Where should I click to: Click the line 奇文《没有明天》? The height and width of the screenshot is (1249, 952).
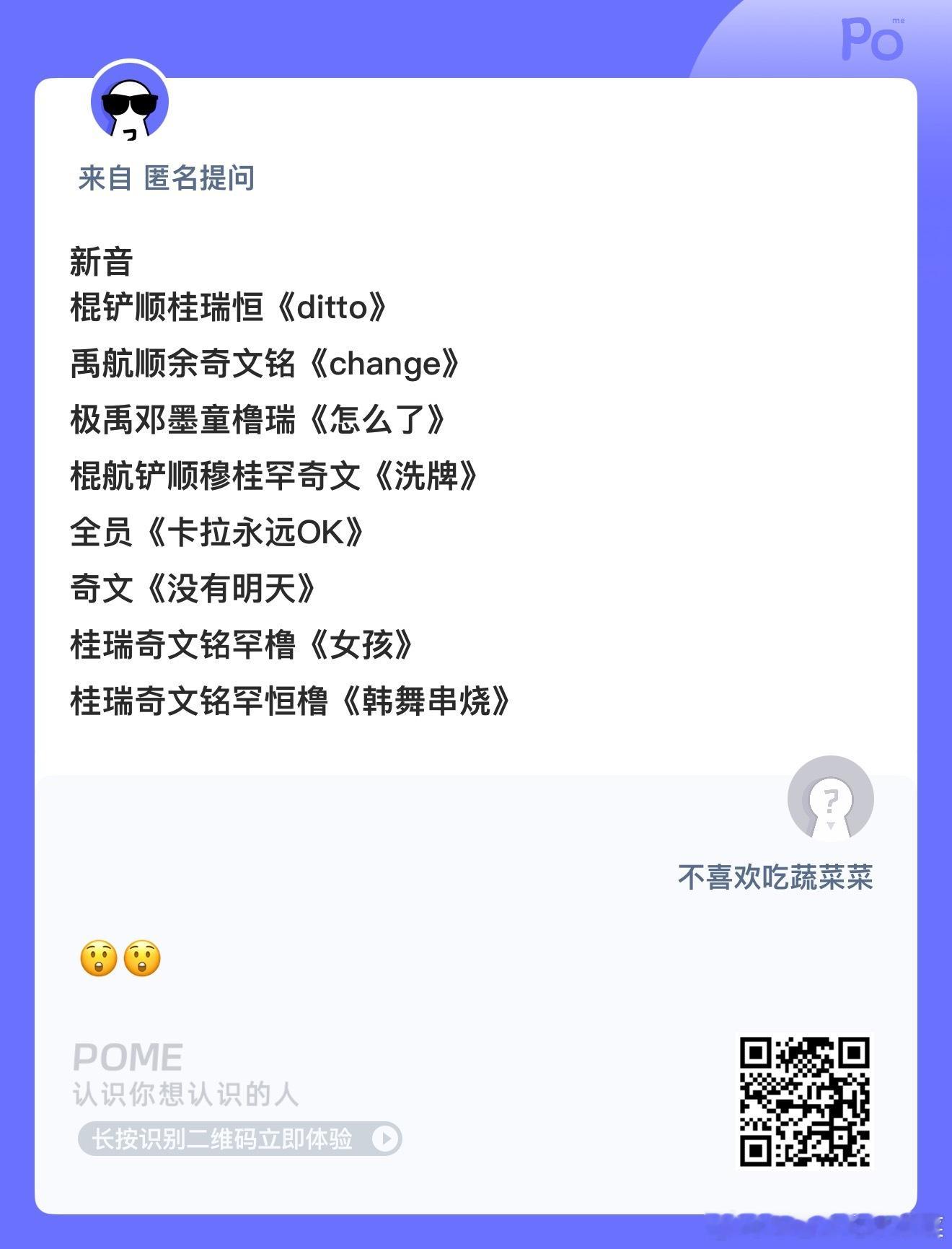191,586
